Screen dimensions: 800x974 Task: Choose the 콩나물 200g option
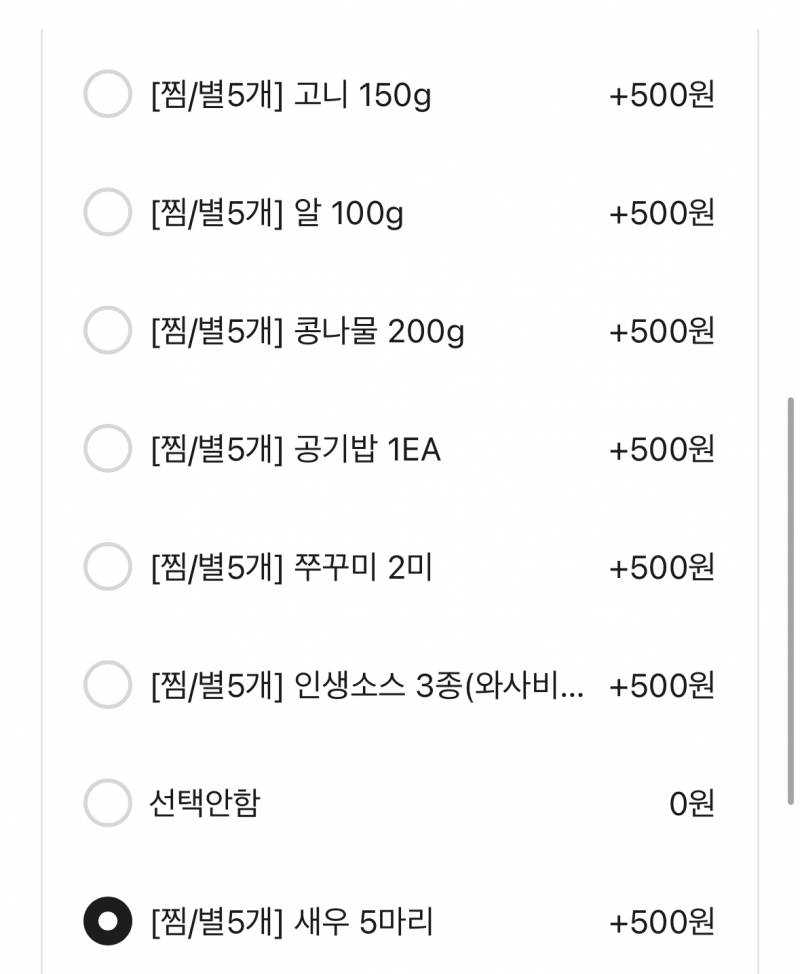tap(107, 331)
